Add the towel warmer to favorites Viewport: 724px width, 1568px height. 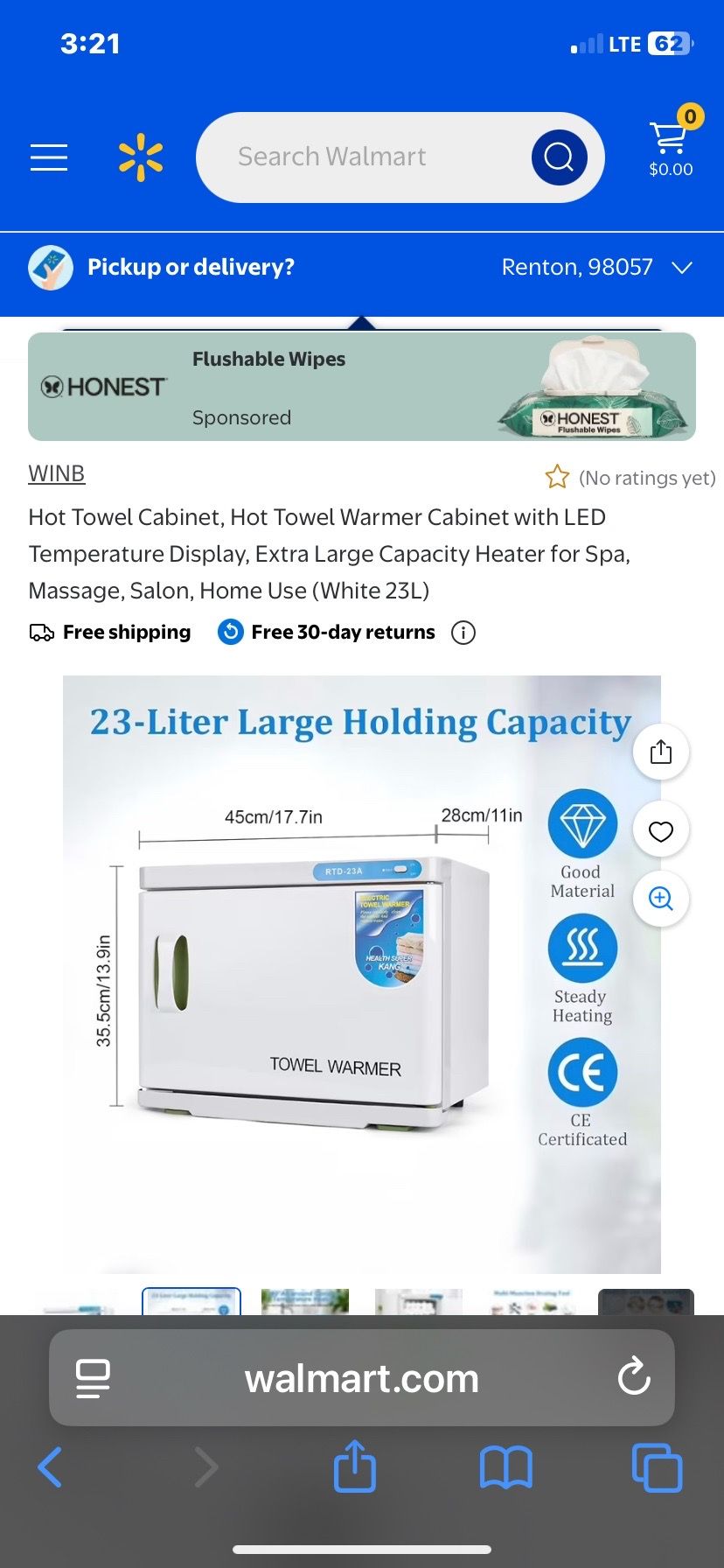click(661, 830)
